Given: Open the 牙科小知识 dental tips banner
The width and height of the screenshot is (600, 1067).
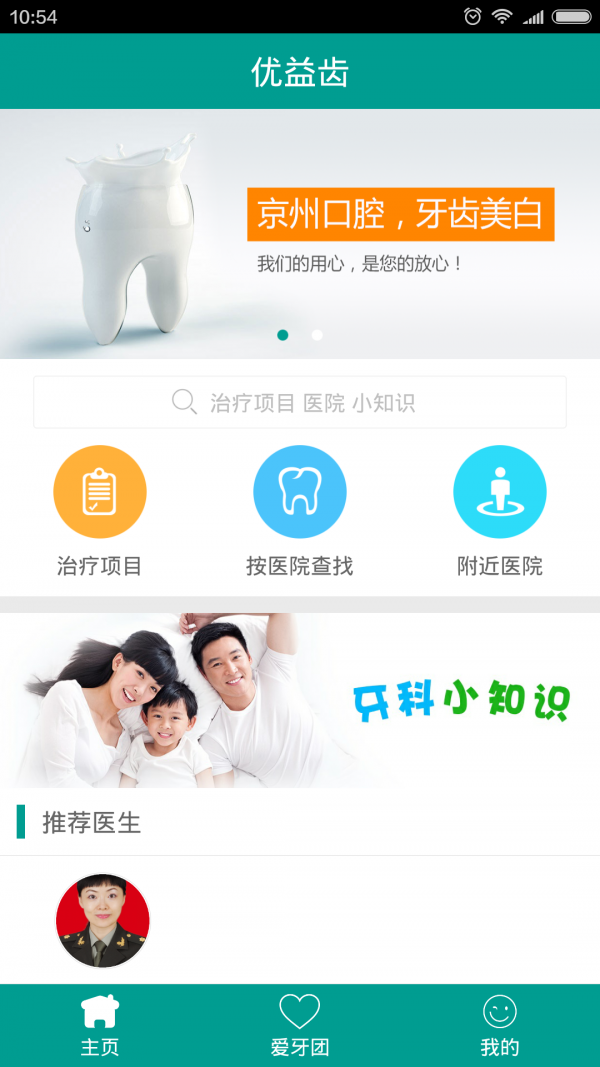Looking at the screenshot, I should [x=300, y=700].
